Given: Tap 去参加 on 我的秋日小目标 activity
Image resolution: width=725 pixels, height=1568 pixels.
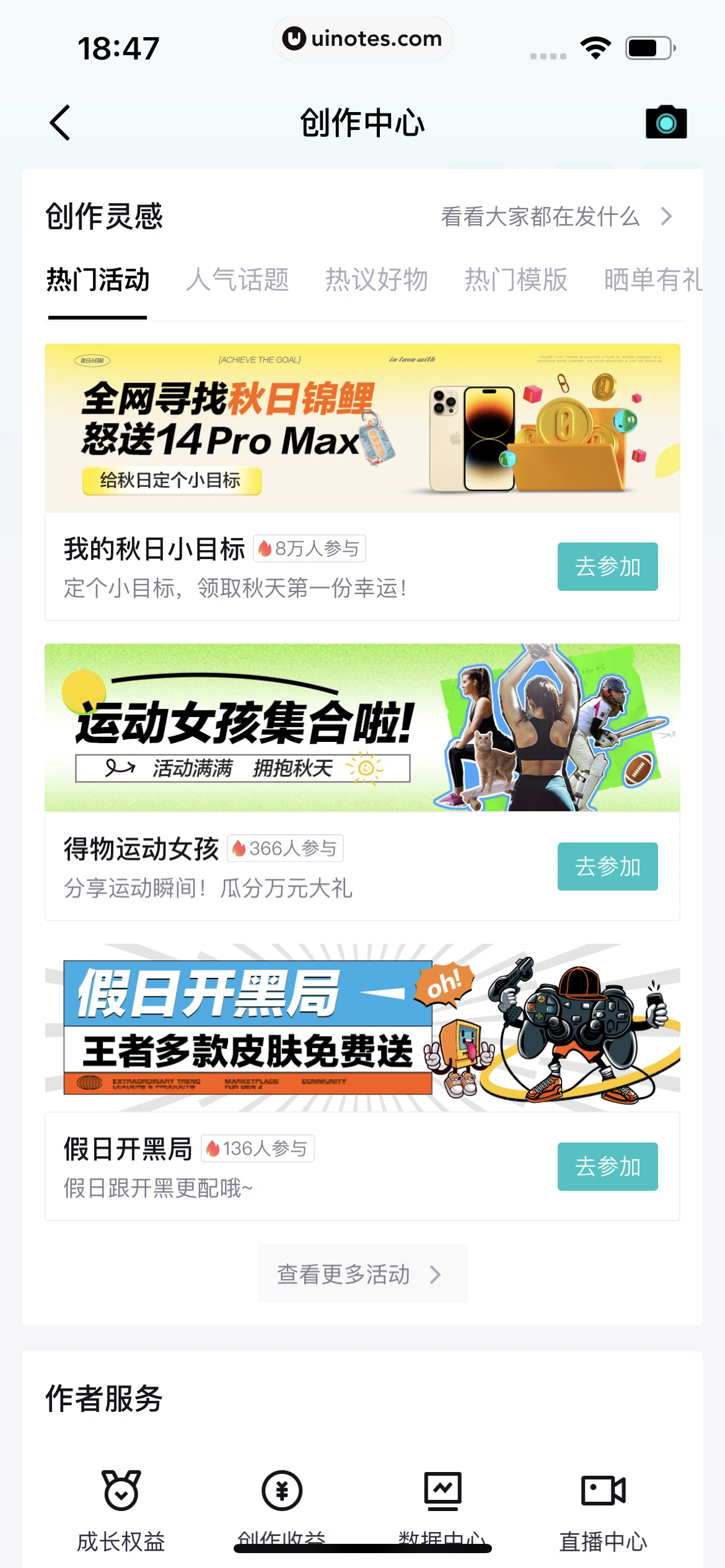Looking at the screenshot, I should [x=607, y=566].
